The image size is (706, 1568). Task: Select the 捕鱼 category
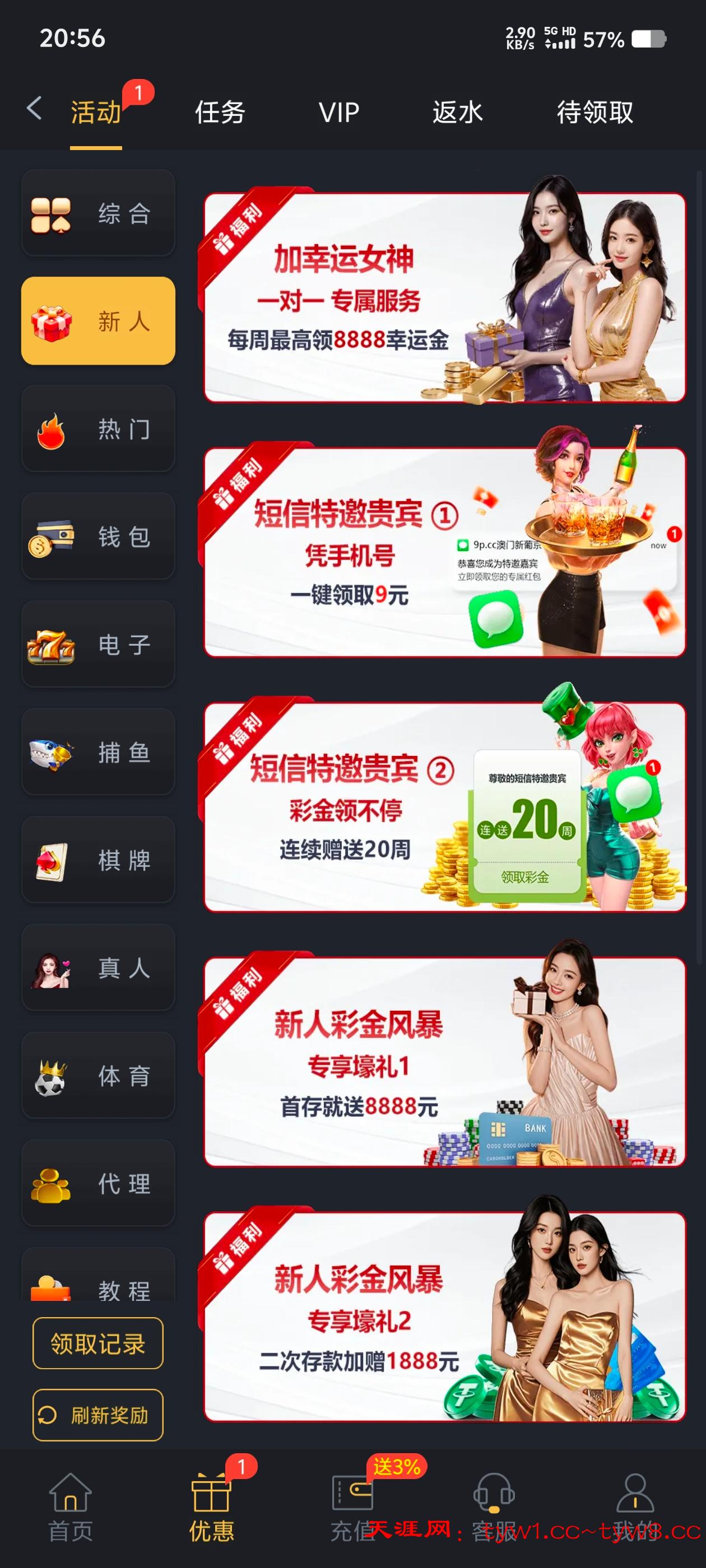point(98,752)
